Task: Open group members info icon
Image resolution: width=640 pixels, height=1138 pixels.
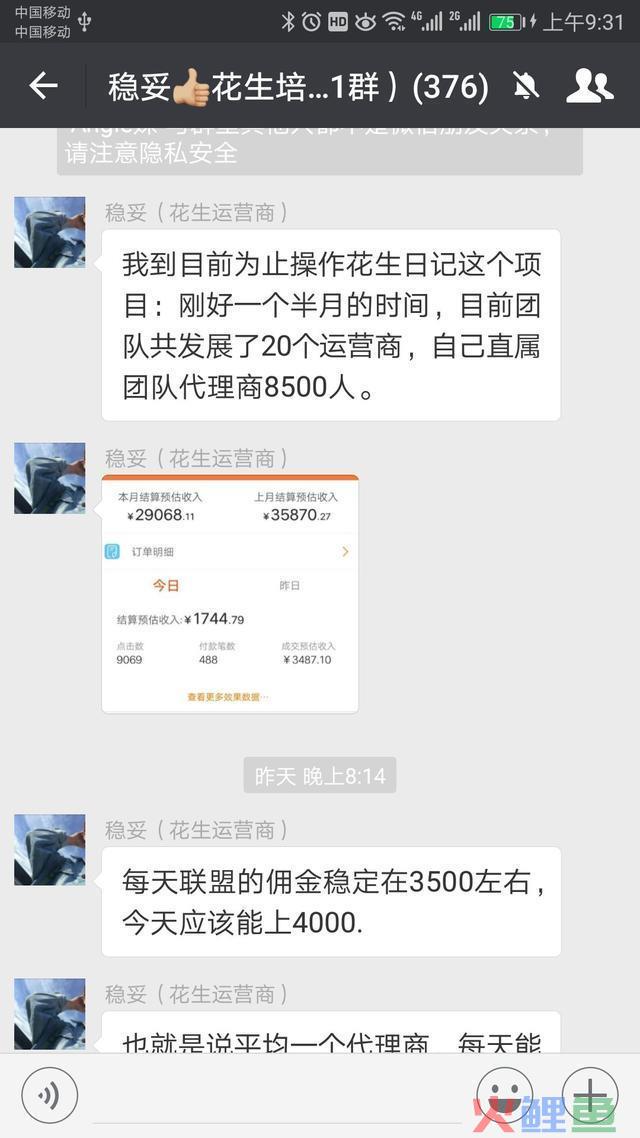Action: pos(589,87)
